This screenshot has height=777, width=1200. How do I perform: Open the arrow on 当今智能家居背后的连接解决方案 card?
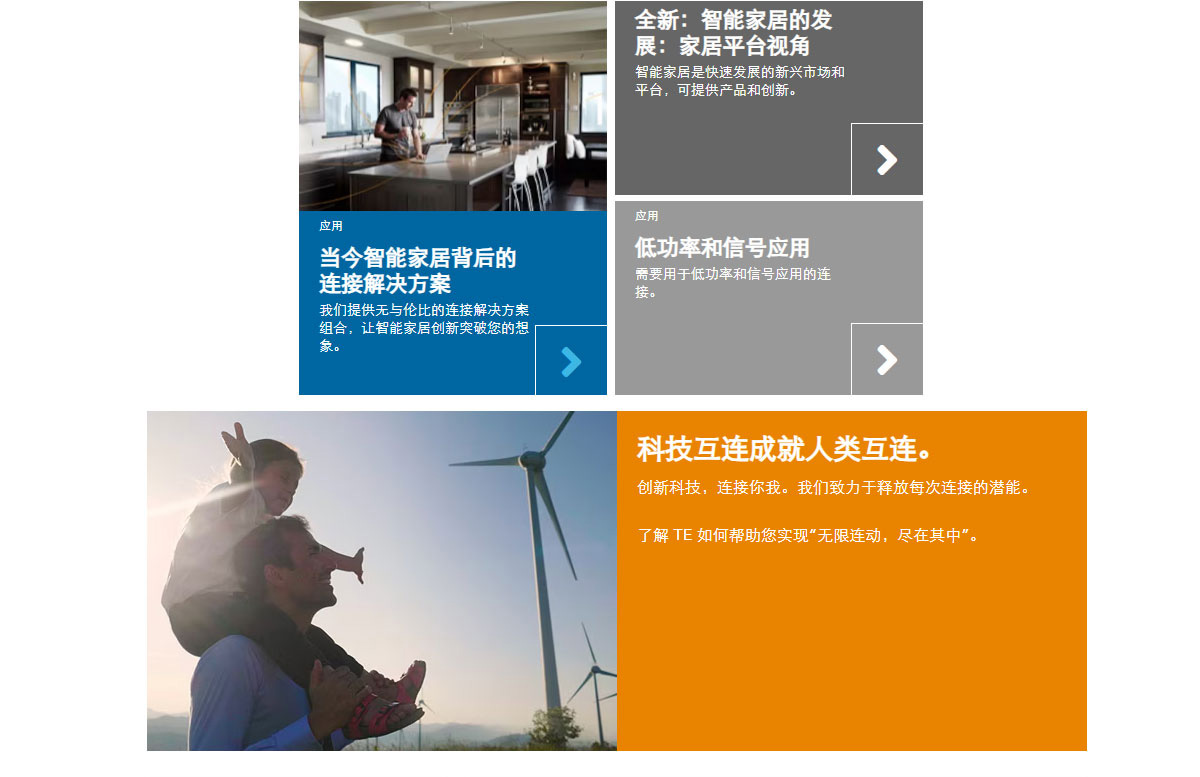pos(571,361)
